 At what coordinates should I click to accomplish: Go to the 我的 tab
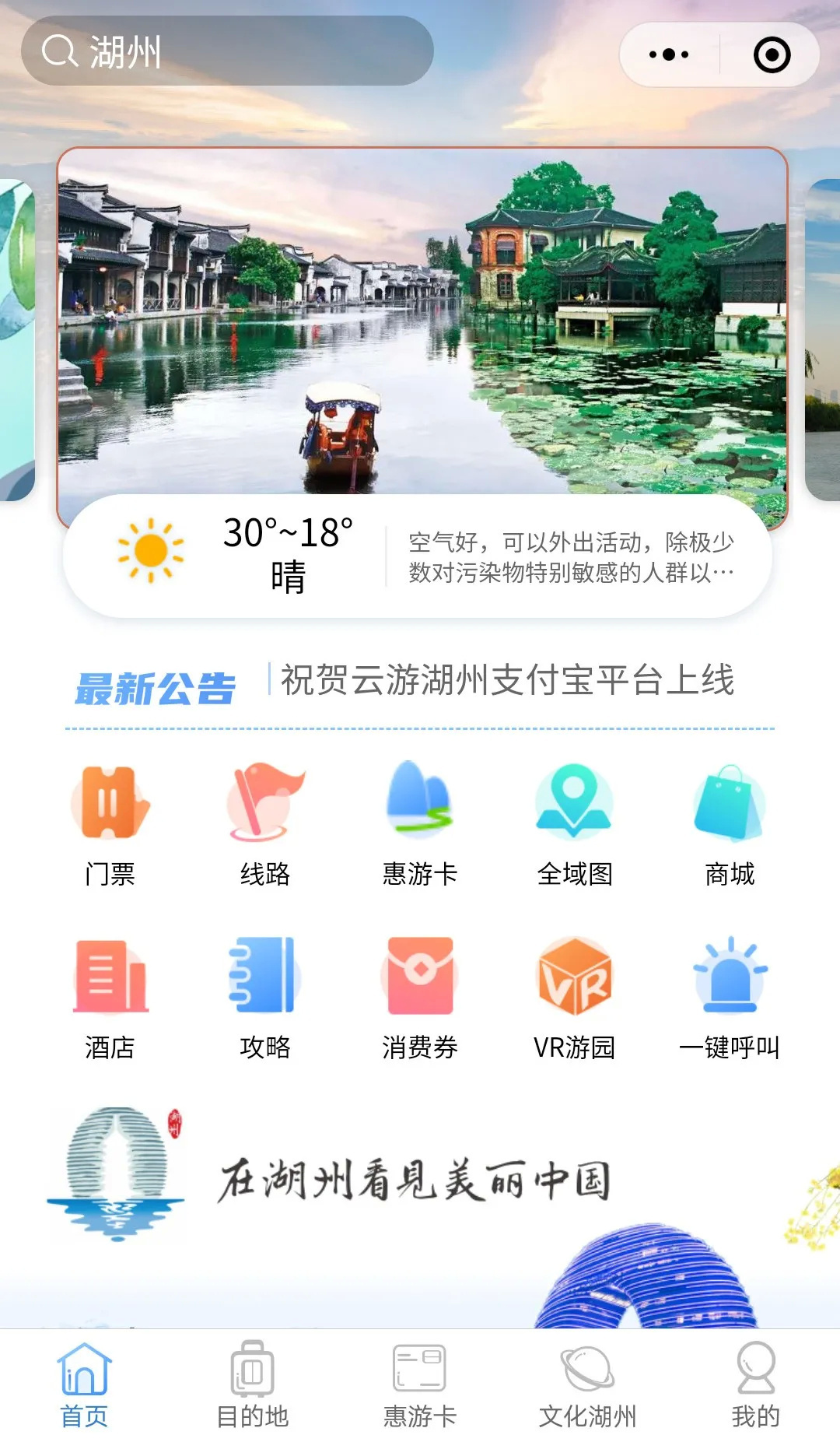755,1387
